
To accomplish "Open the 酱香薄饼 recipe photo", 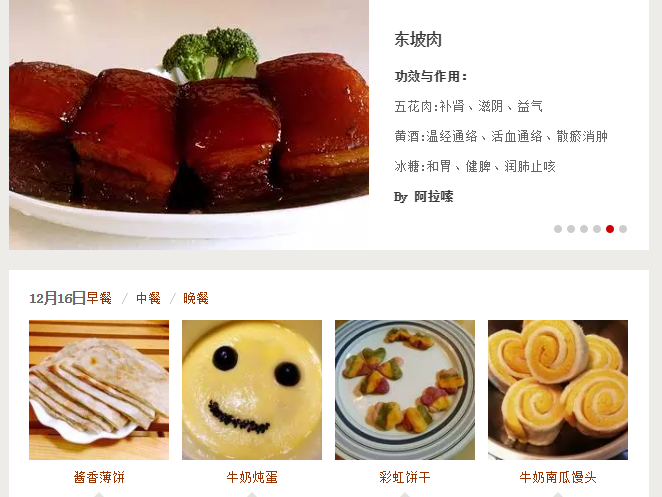I will point(99,390).
